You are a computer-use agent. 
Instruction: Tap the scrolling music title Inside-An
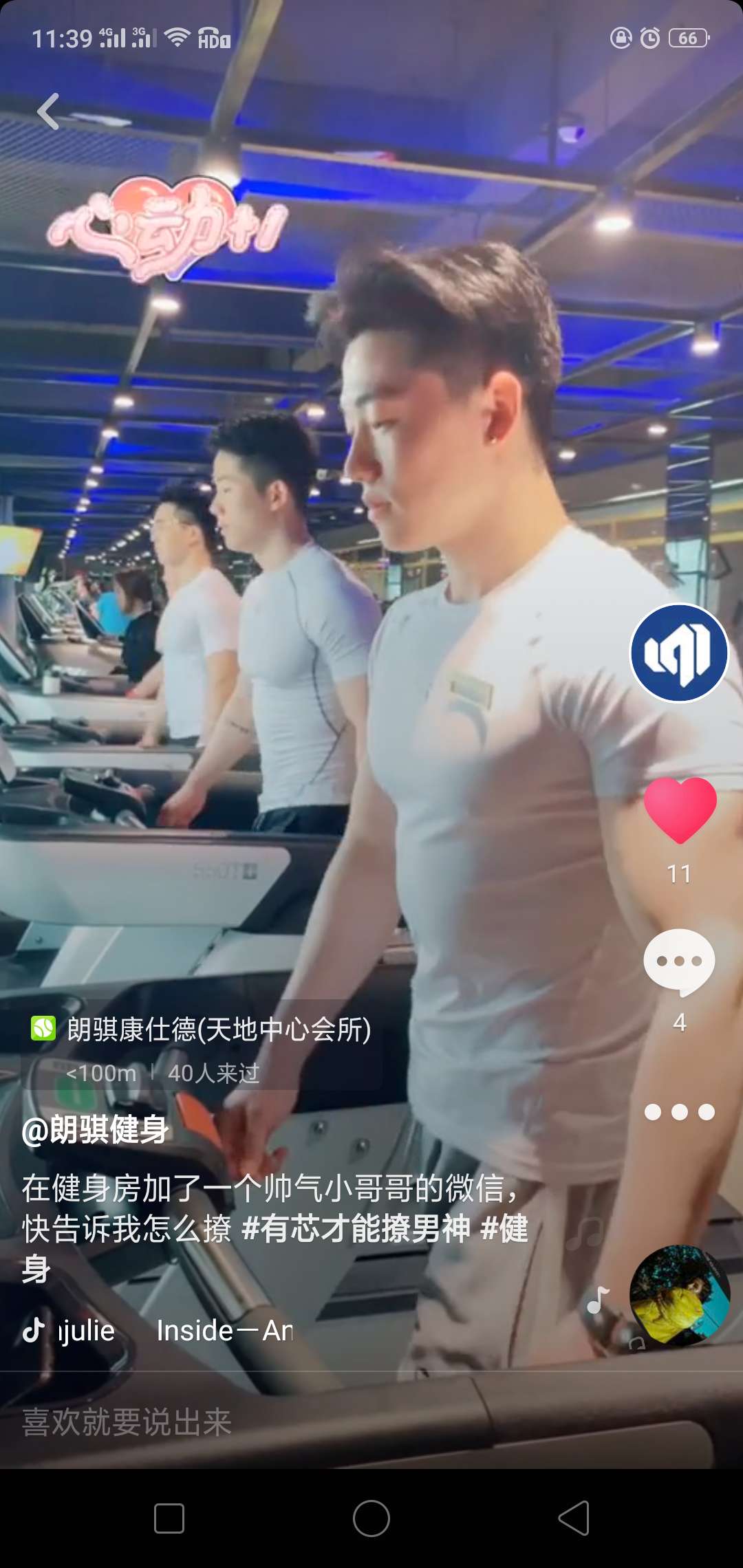pyautogui.click(x=224, y=1330)
